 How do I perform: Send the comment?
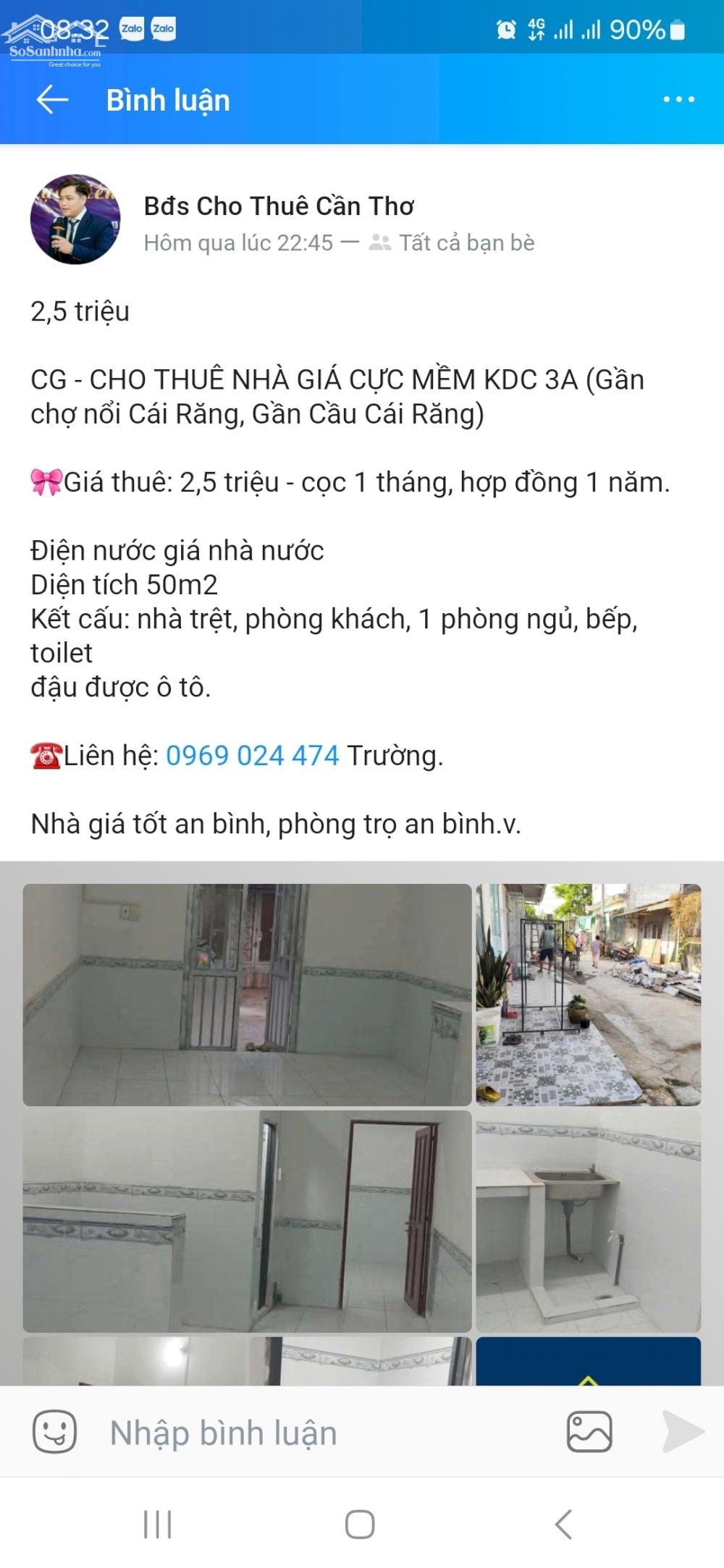tap(683, 1432)
